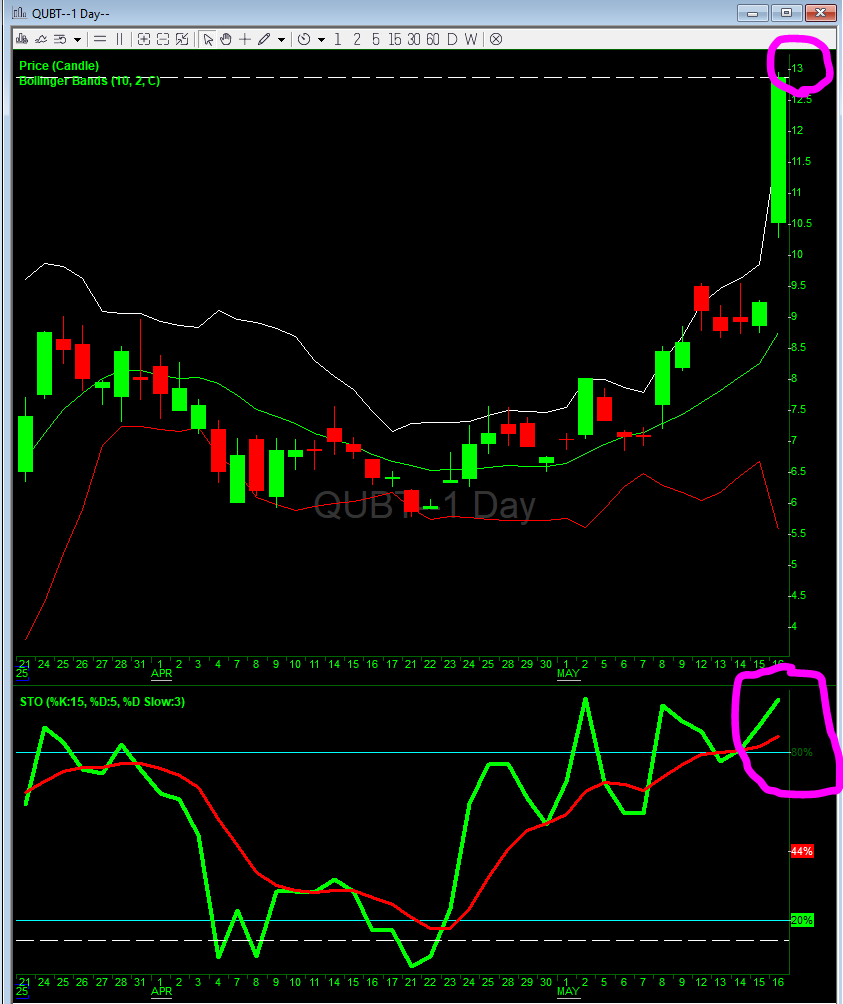The image size is (843, 1004).
Task: Pick the pencil drawing tool
Action: 264,39
